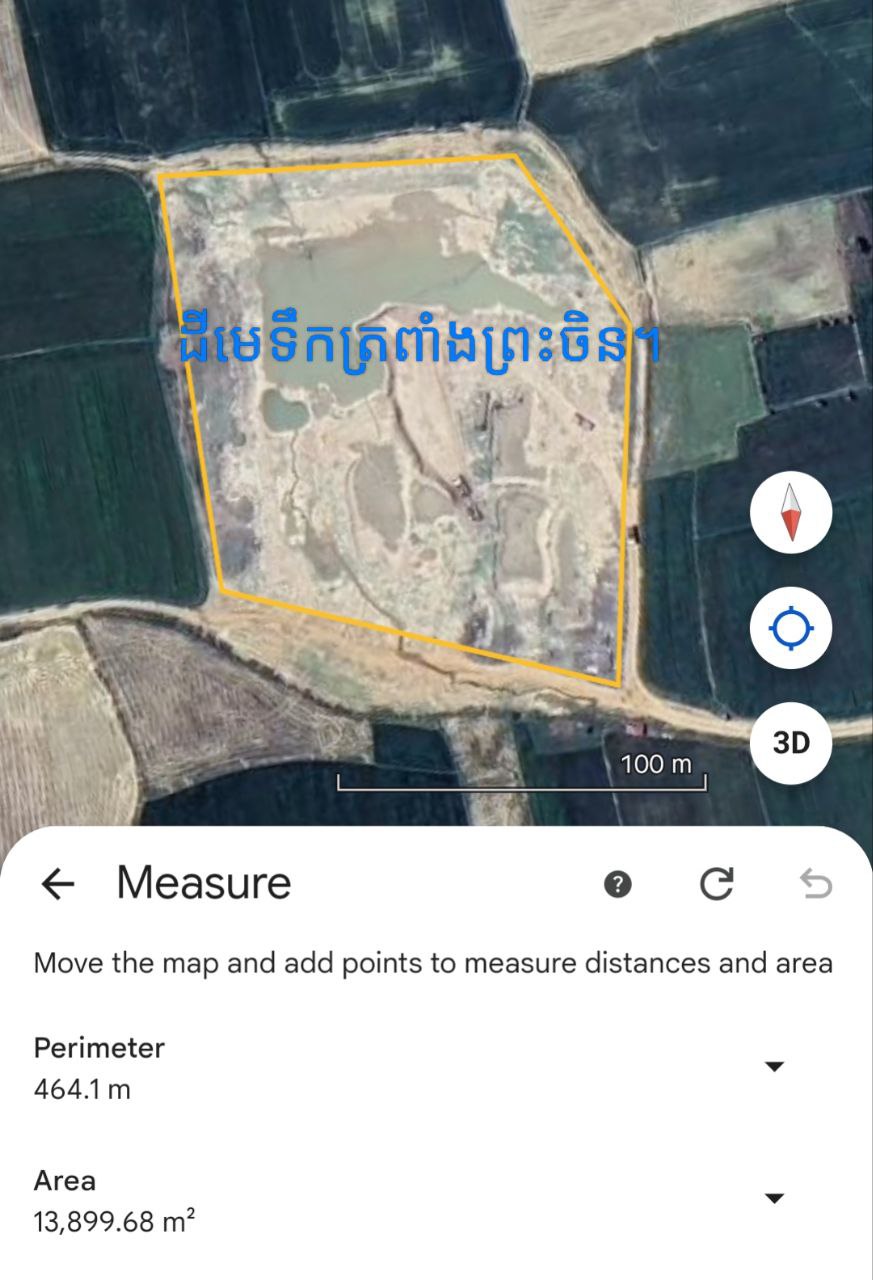Image resolution: width=873 pixels, height=1280 pixels.
Task: Undo the last measurement point
Action: (816, 884)
